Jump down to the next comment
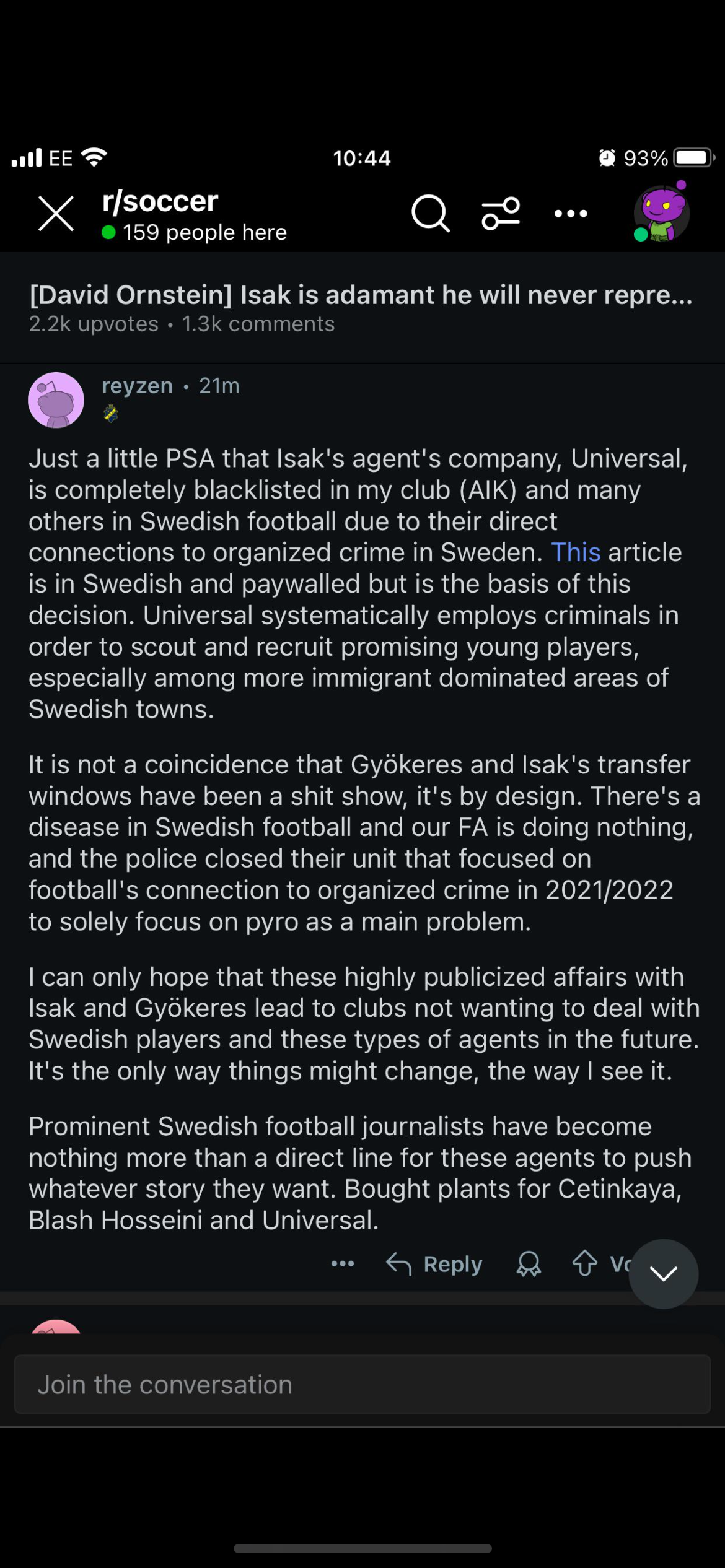Screen dimensions: 725x1568 (663, 1274)
